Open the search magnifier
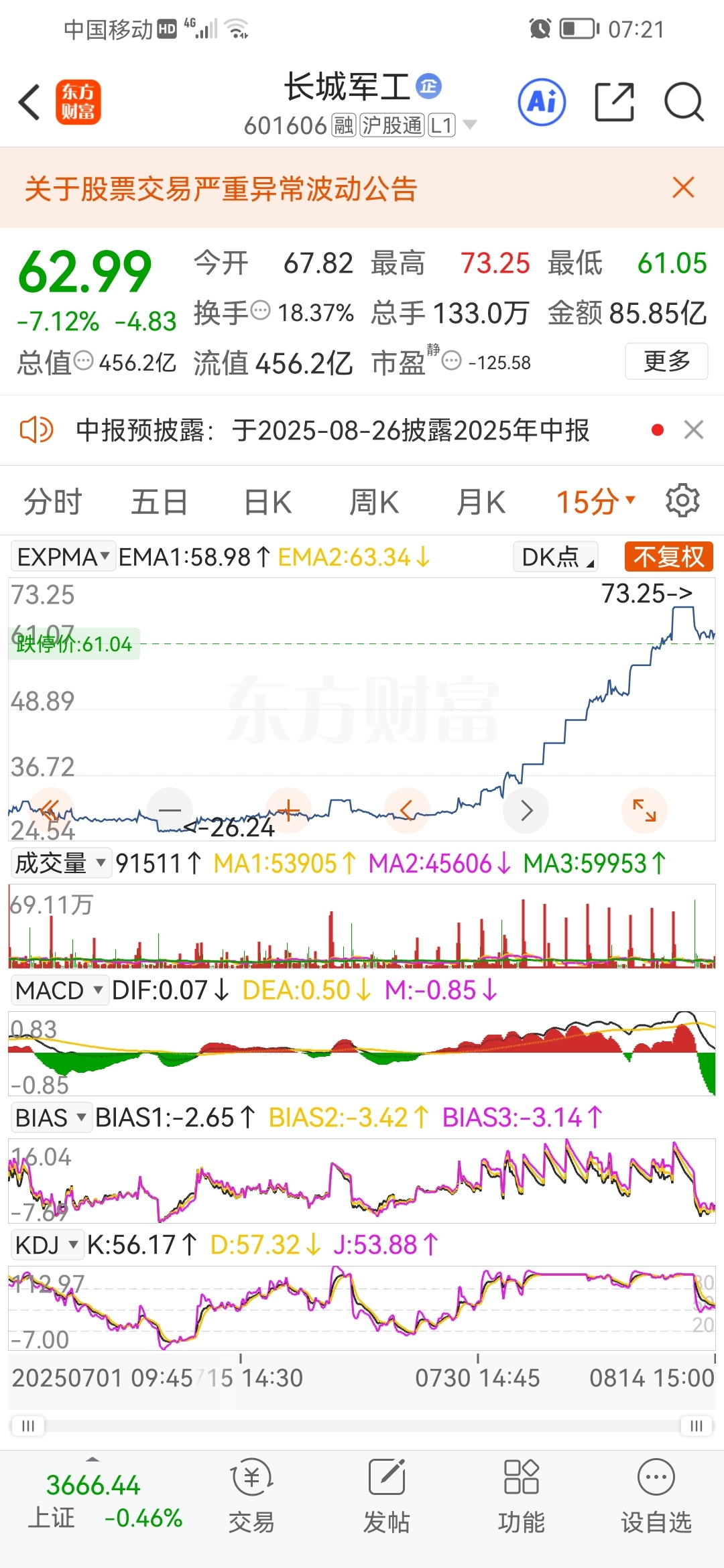The image size is (724, 1568). pos(683,103)
